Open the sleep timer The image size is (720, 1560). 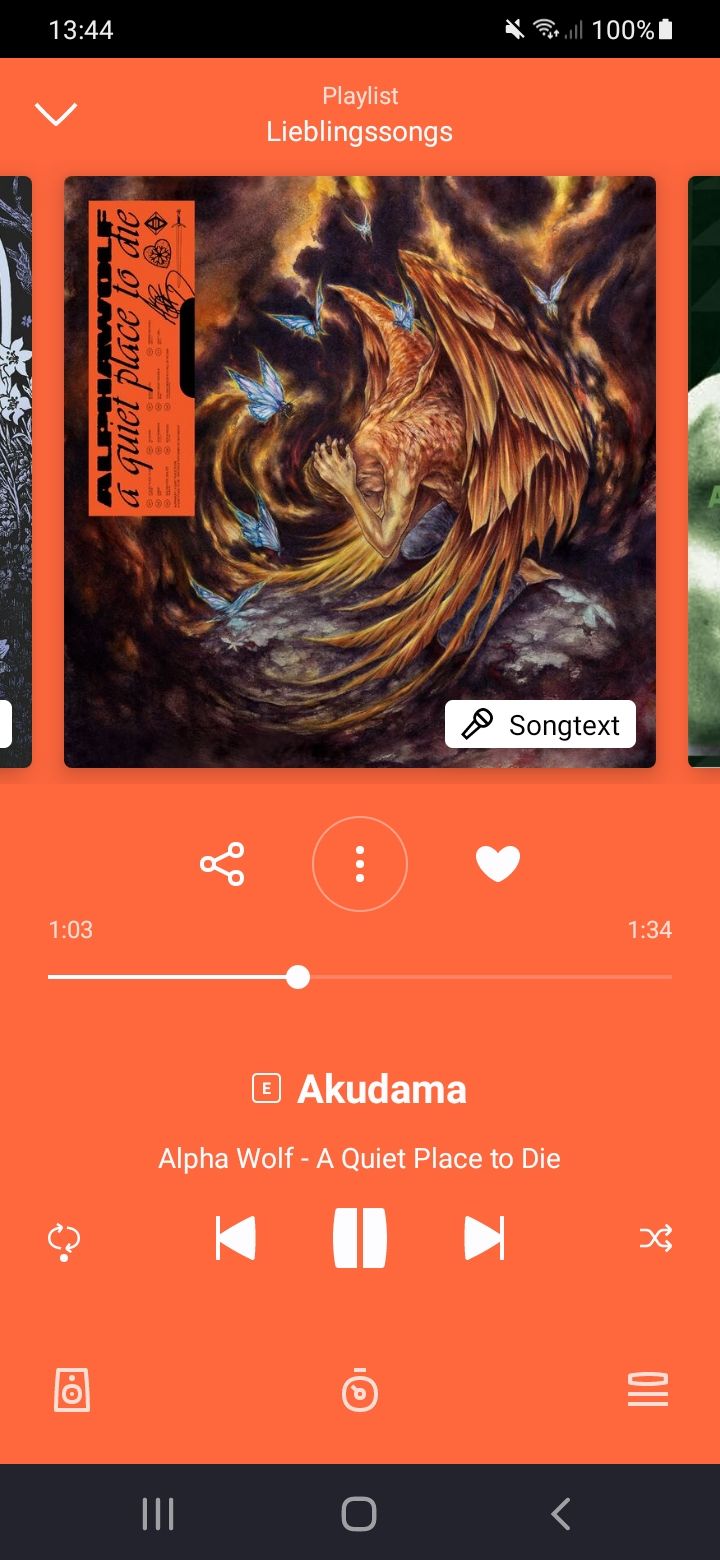360,1390
